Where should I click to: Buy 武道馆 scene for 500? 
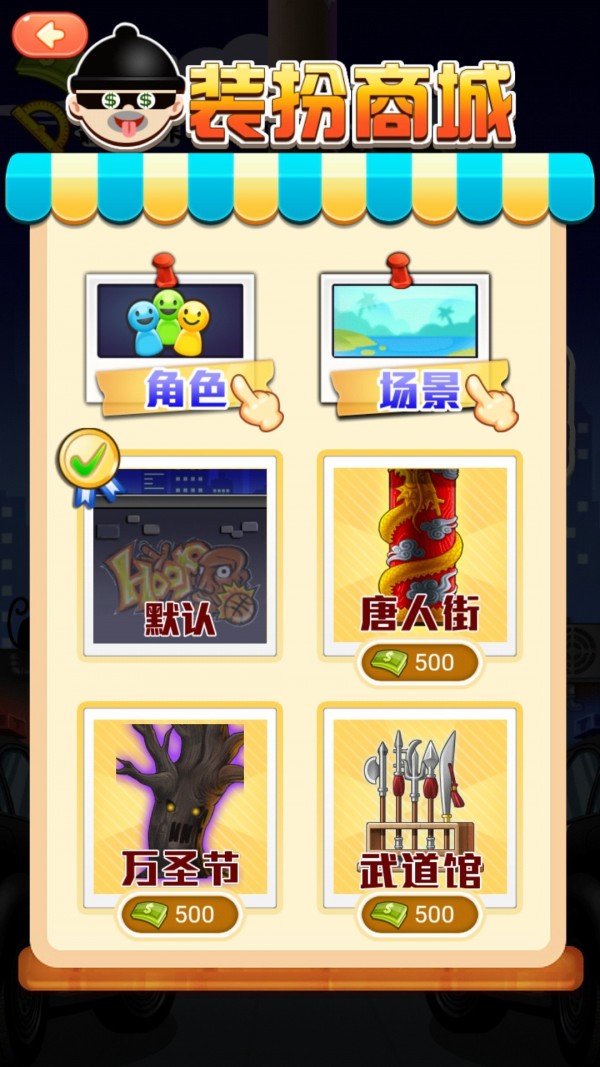(420, 914)
